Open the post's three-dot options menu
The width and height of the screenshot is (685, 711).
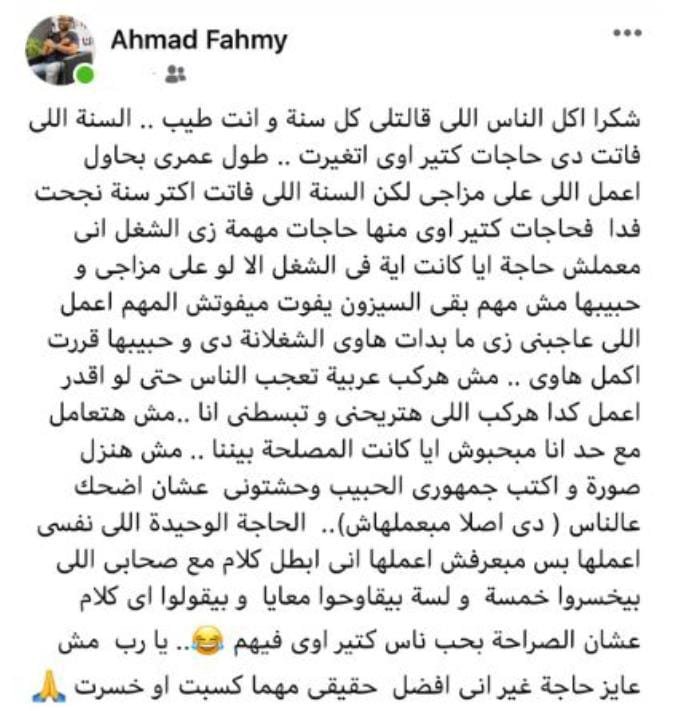pyautogui.click(x=628, y=33)
